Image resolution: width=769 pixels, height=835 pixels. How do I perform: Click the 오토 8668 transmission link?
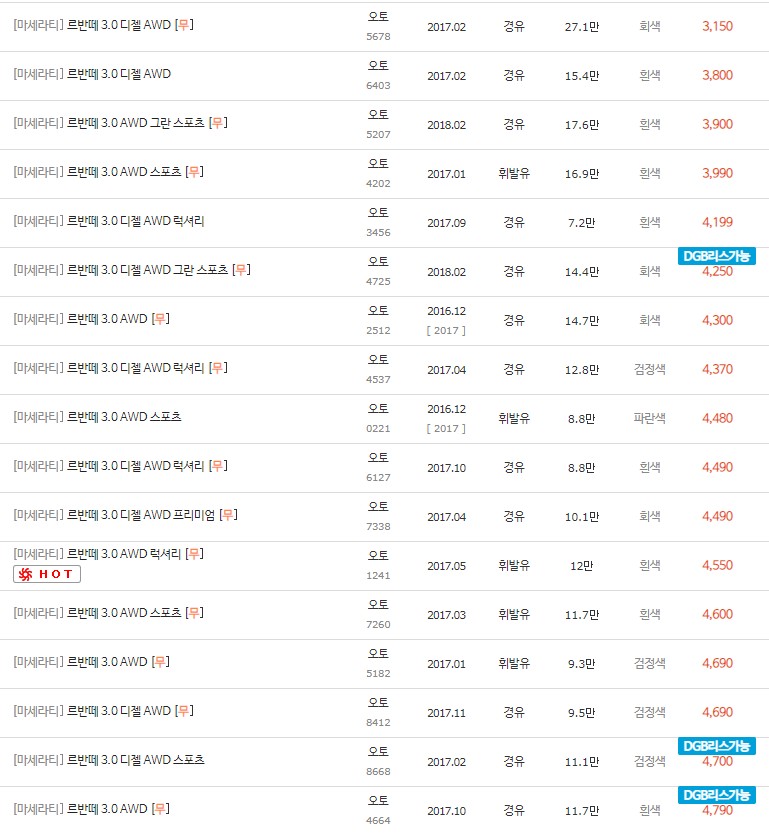pos(378,753)
